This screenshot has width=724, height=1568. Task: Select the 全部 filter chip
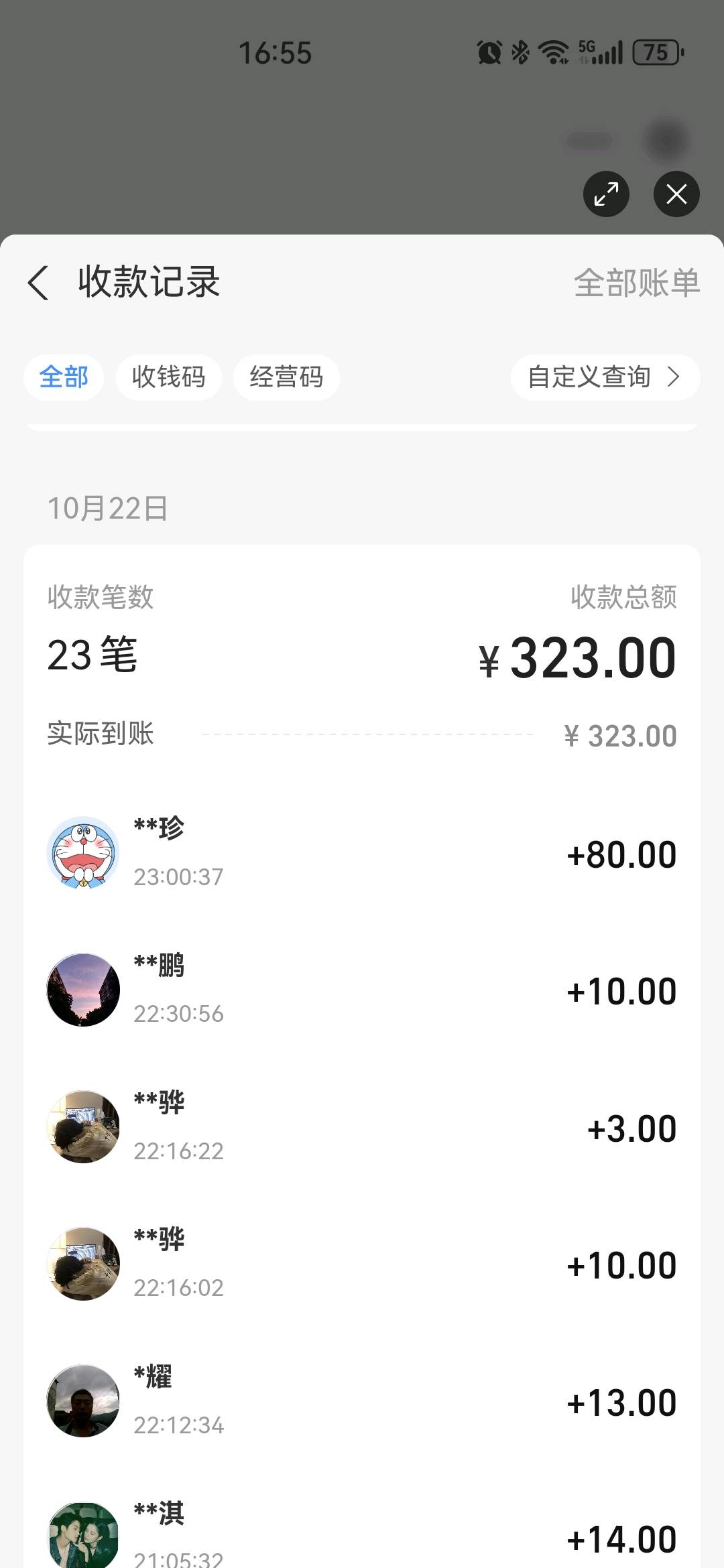64,377
